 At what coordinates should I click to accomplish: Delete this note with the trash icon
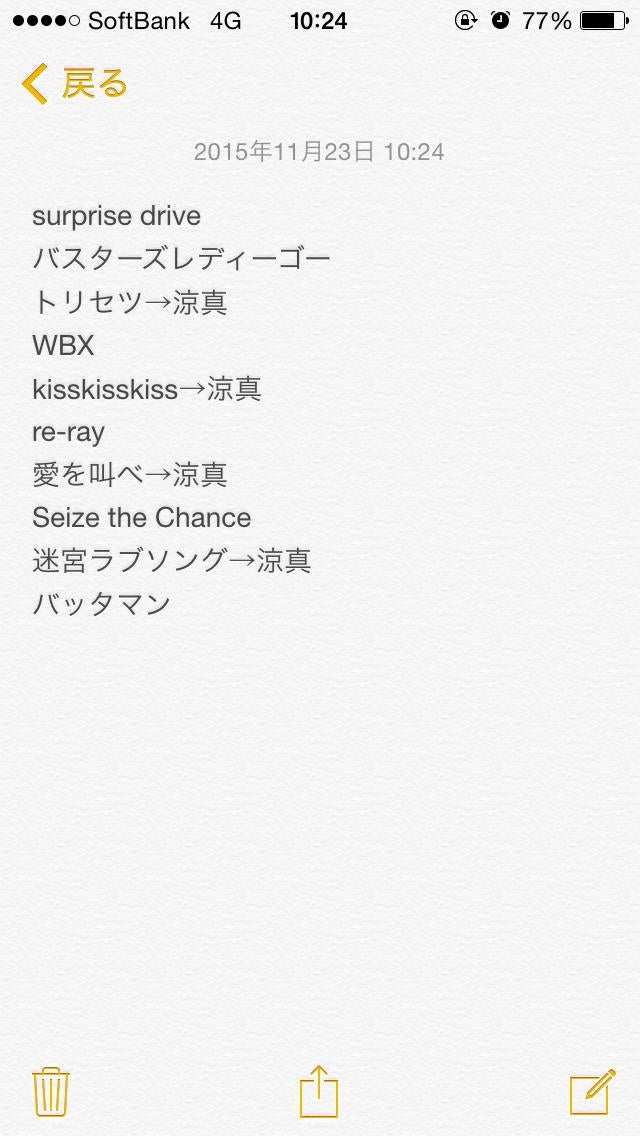(x=49, y=1091)
